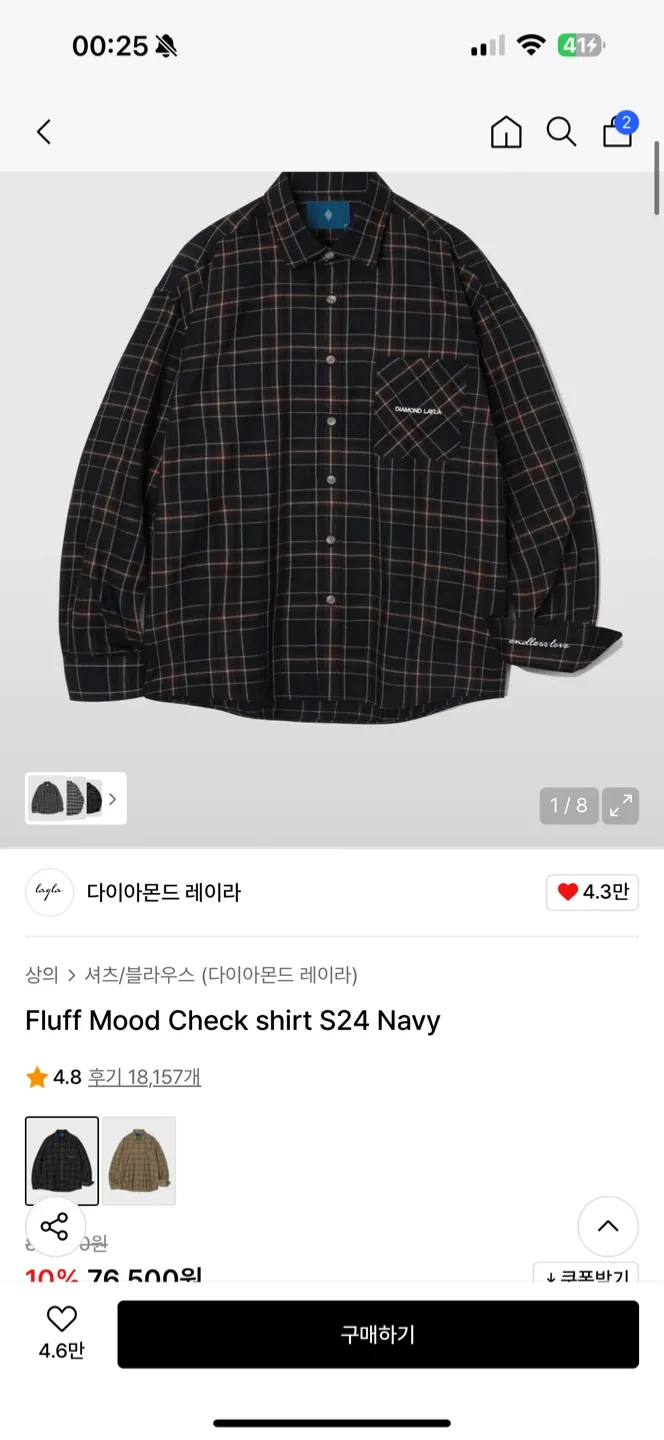Open the 다이아몬드 레이라 brand page
The width and height of the screenshot is (664, 1440).
163,892
